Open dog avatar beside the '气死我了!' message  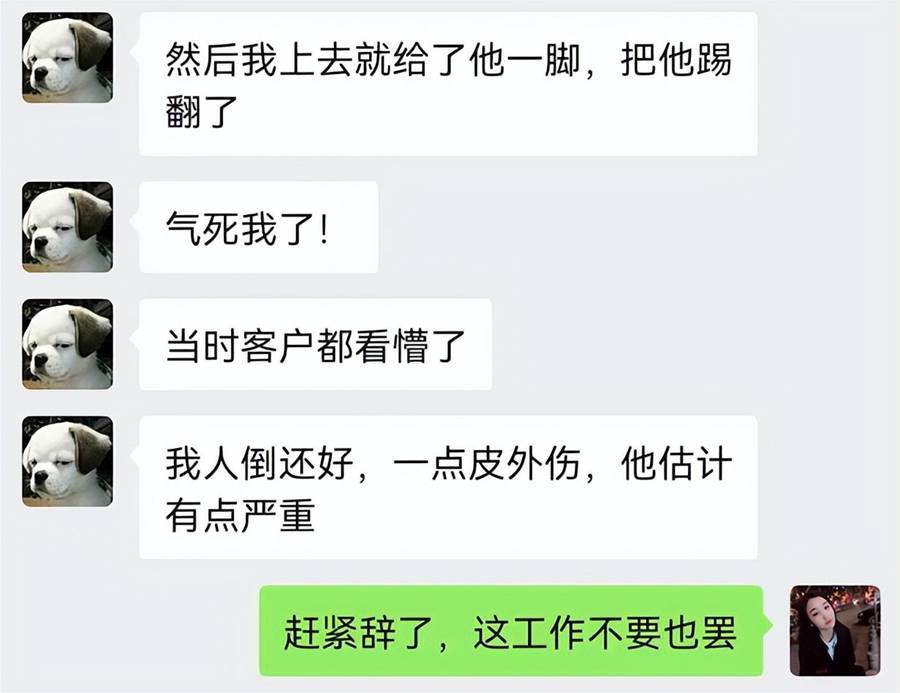click(x=67, y=226)
